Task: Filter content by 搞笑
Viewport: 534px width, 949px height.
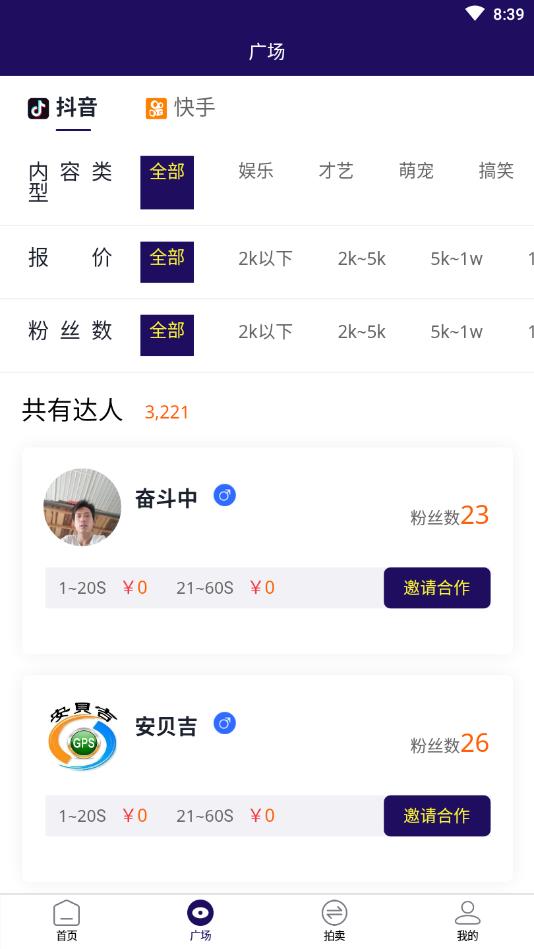Action: [496, 171]
